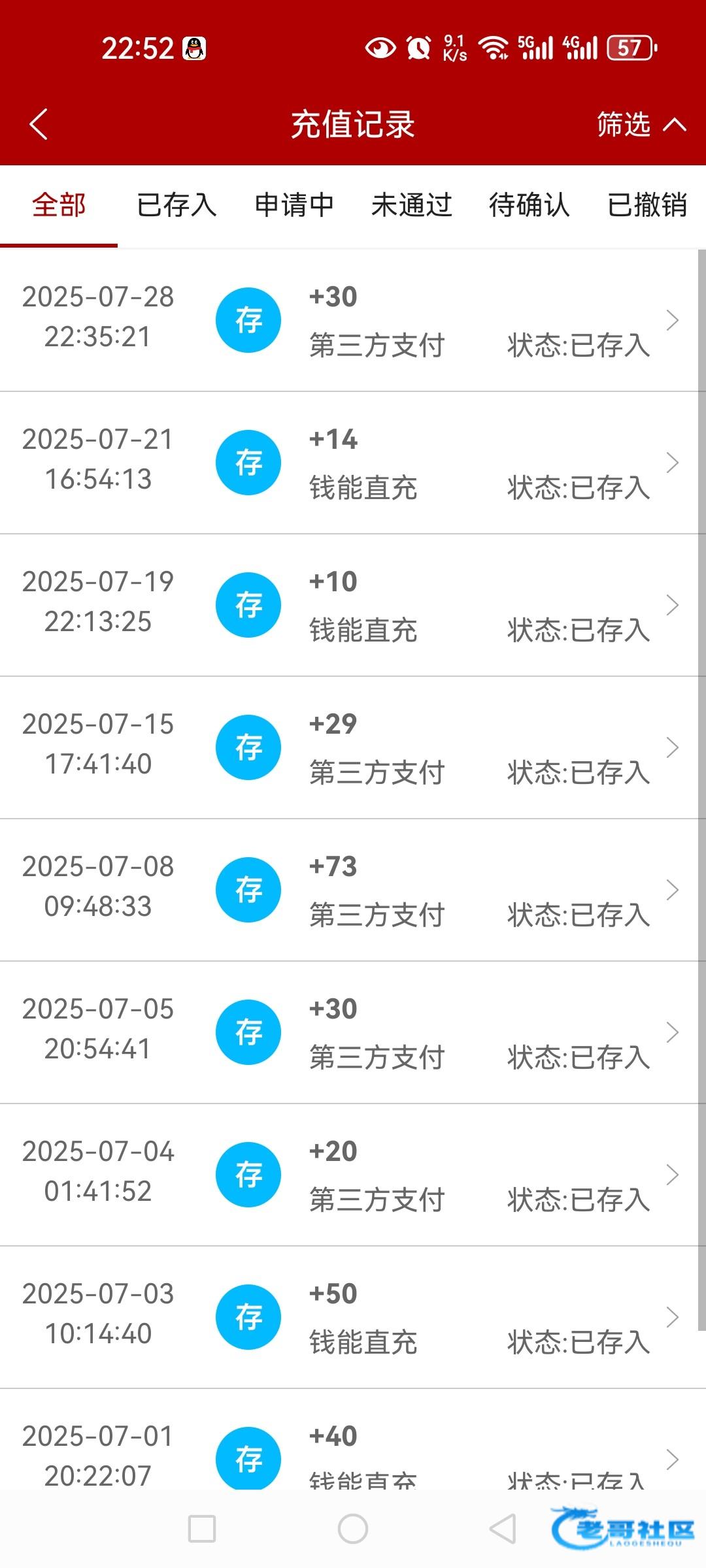View the 已撤销 tab
706x1568 pixels.
pyautogui.click(x=647, y=205)
